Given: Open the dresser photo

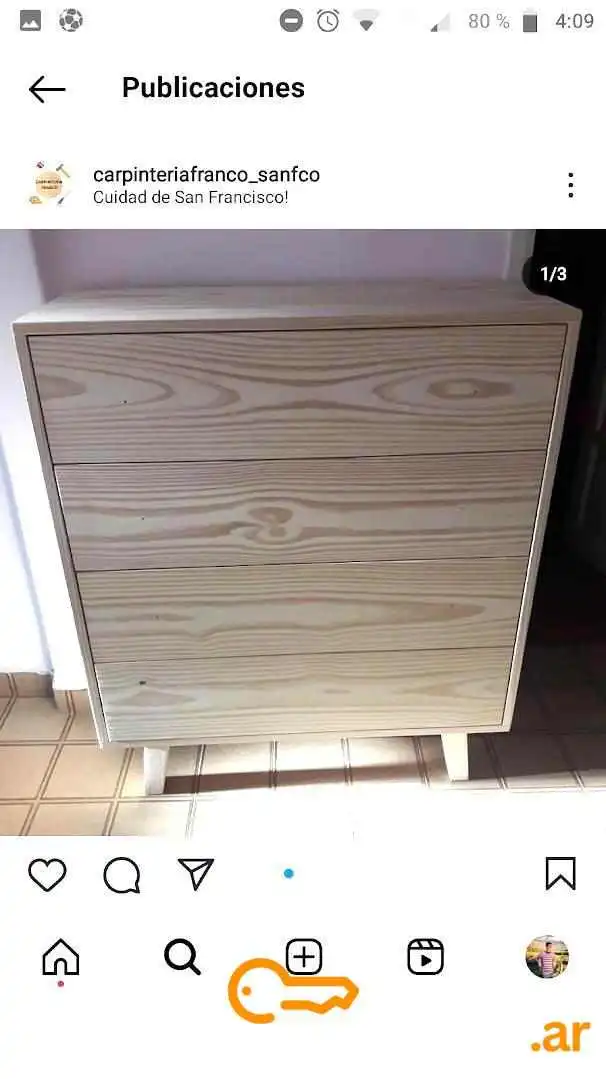Looking at the screenshot, I should point(303,532).
